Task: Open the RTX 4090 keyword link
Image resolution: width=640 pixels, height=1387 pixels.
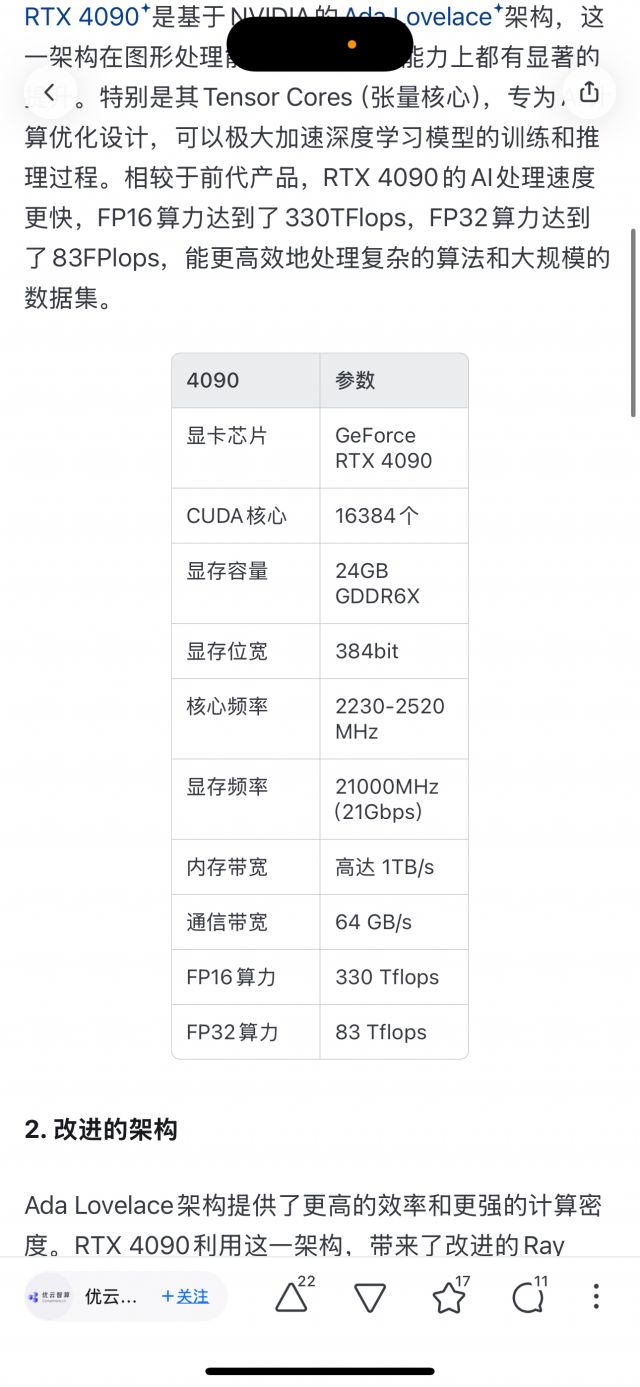Action: (x=82, y=17)
